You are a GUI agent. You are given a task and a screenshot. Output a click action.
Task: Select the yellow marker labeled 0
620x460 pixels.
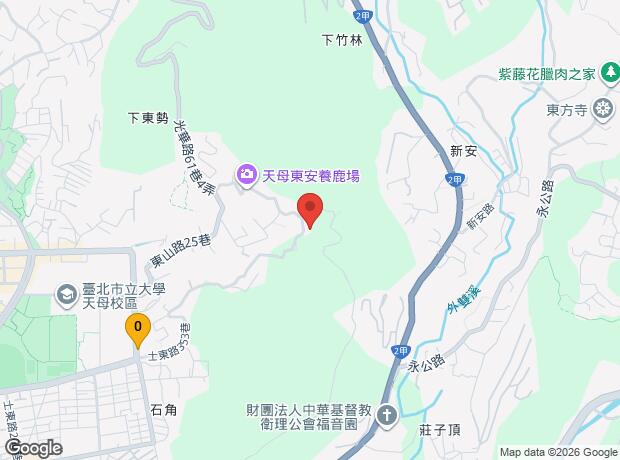coord(138,327)
